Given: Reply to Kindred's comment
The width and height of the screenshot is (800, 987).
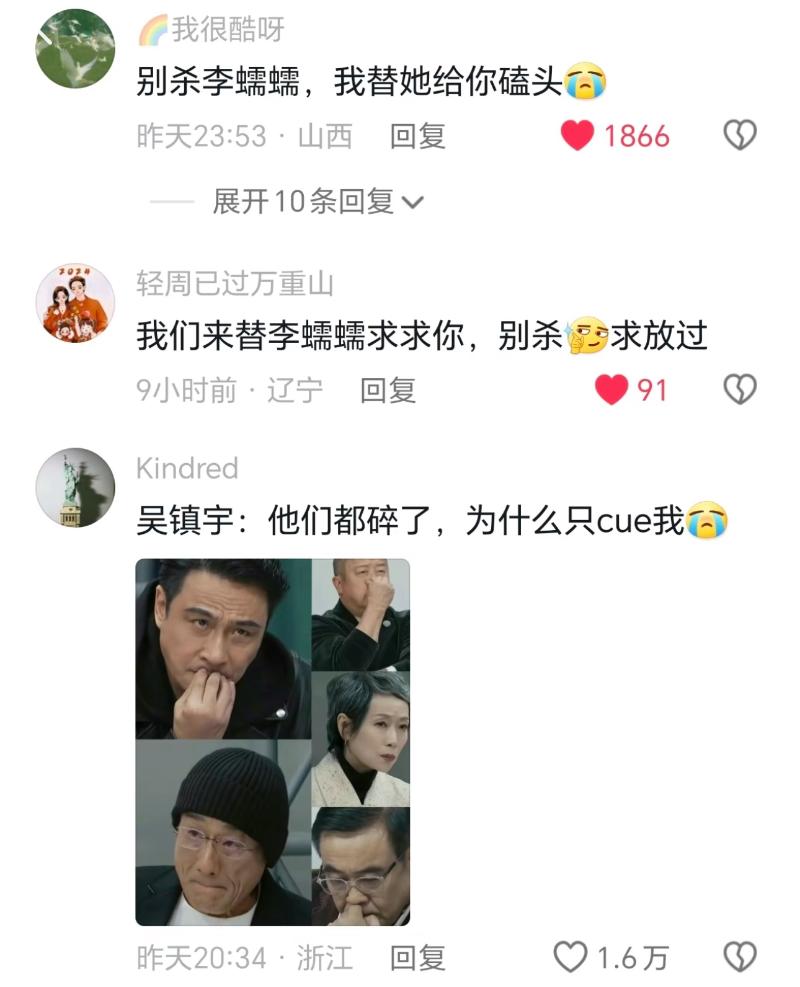Looking at the screenshot, I should pos(417,958).
